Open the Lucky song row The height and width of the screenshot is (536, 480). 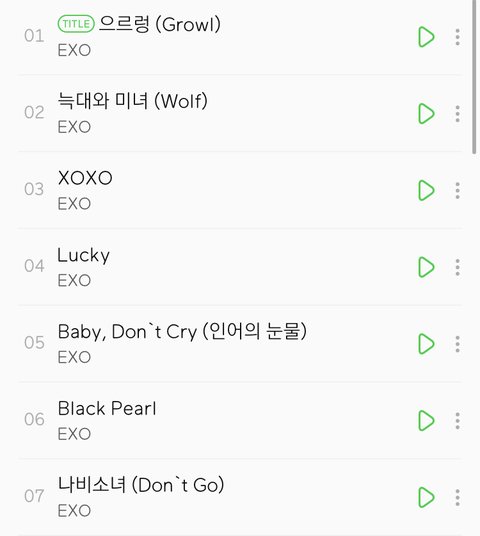(x=240, y=267)
